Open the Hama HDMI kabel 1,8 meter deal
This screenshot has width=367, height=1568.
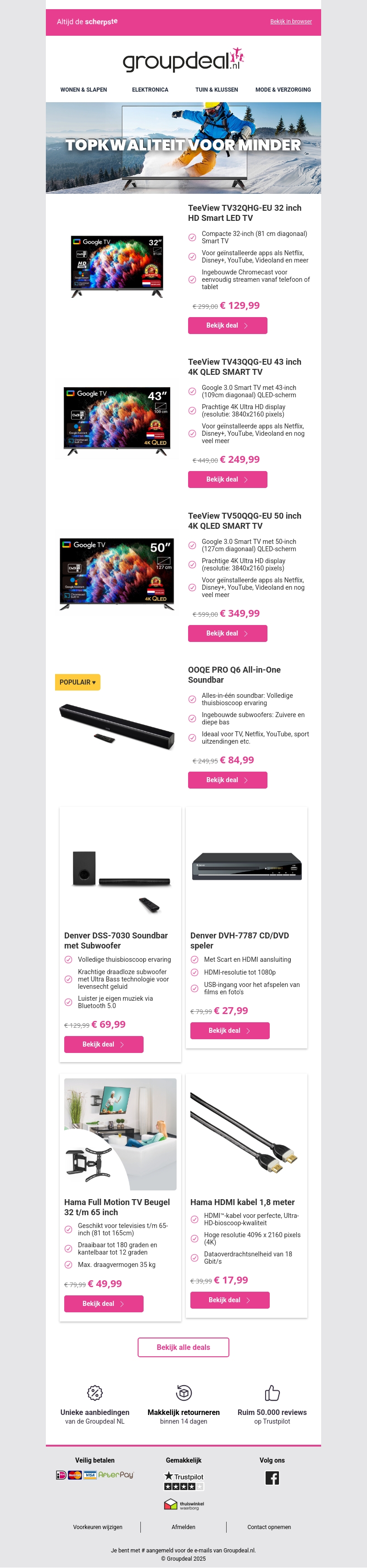point(230,1300)
